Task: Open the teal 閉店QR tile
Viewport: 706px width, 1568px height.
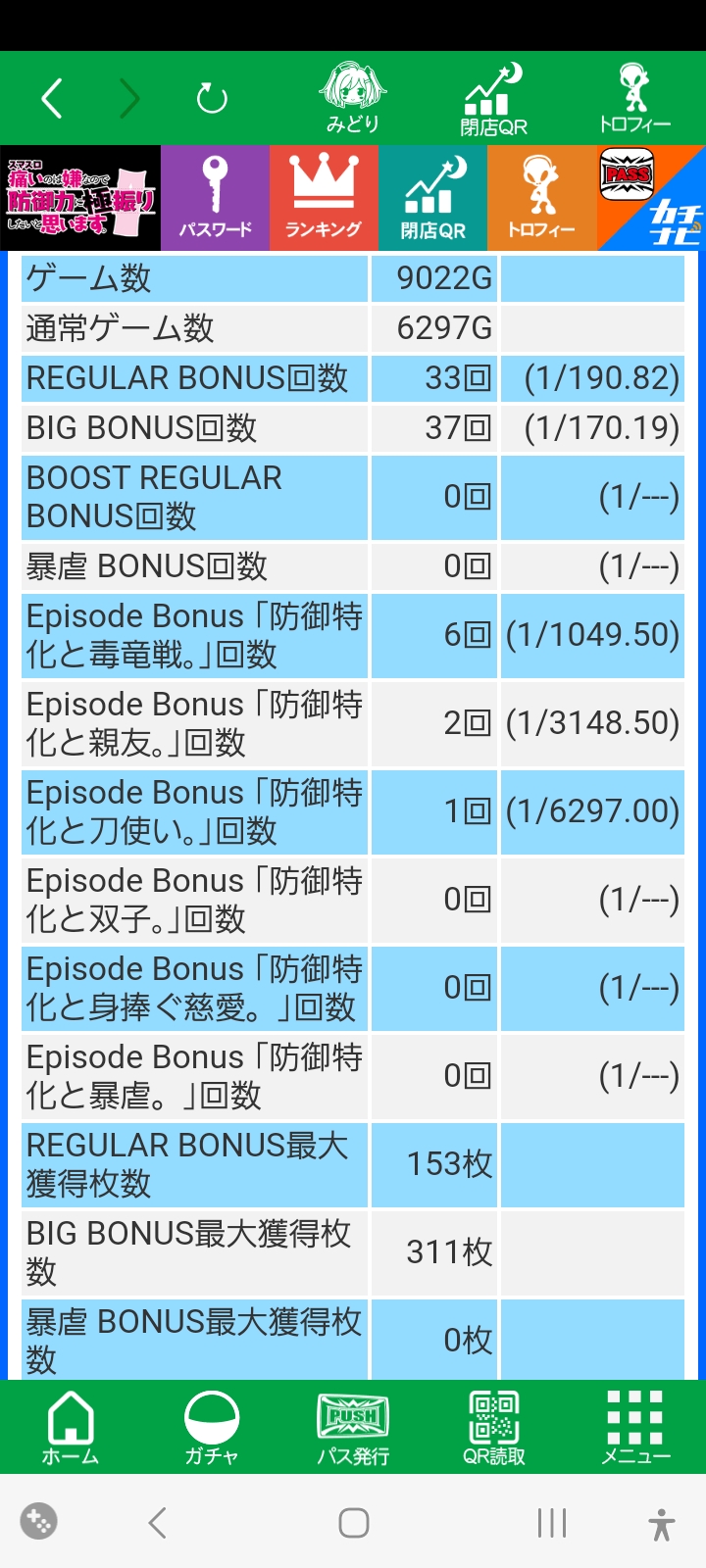Action: tap(432, 199)
